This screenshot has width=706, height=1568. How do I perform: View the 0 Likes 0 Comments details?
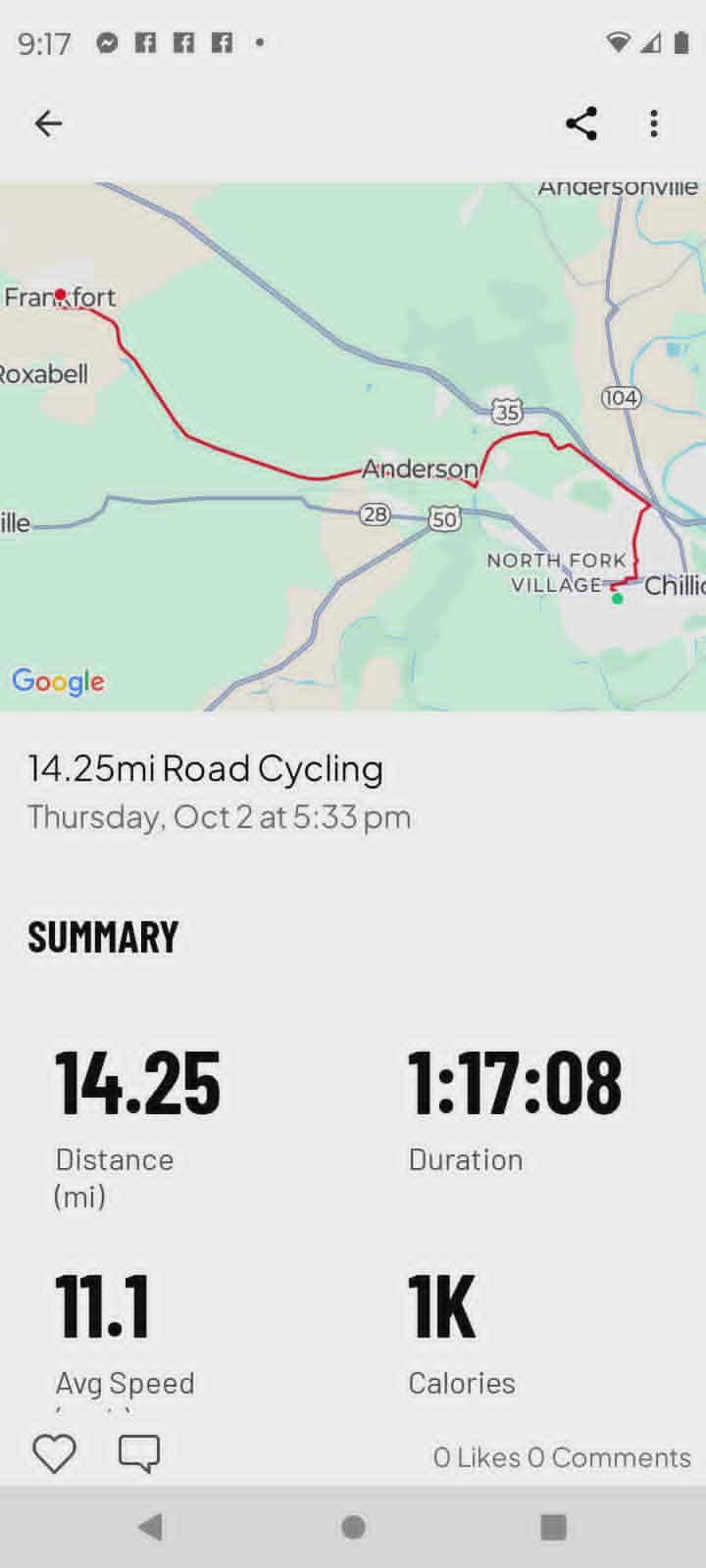pos(562,1457)
